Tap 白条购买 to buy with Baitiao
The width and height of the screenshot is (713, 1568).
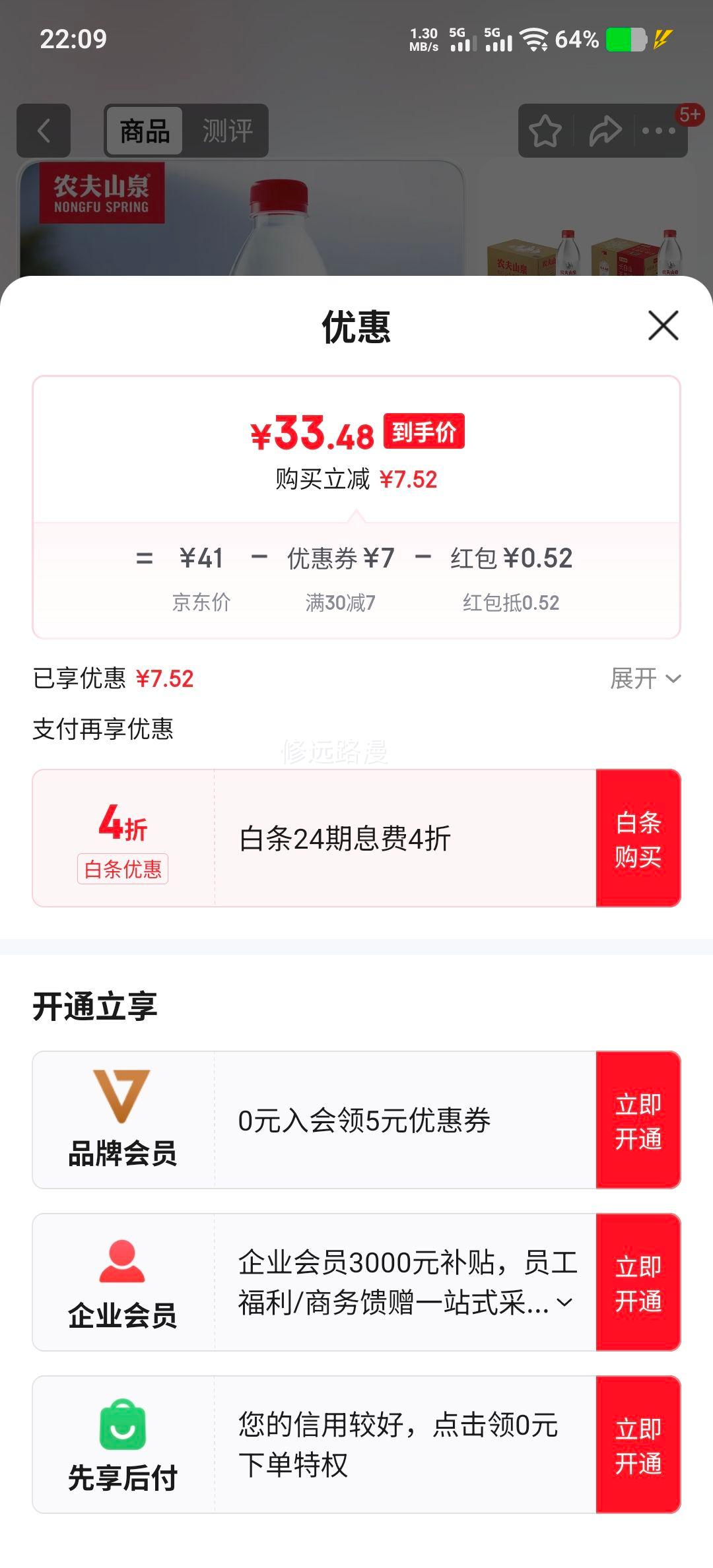[x=638, y=838]
